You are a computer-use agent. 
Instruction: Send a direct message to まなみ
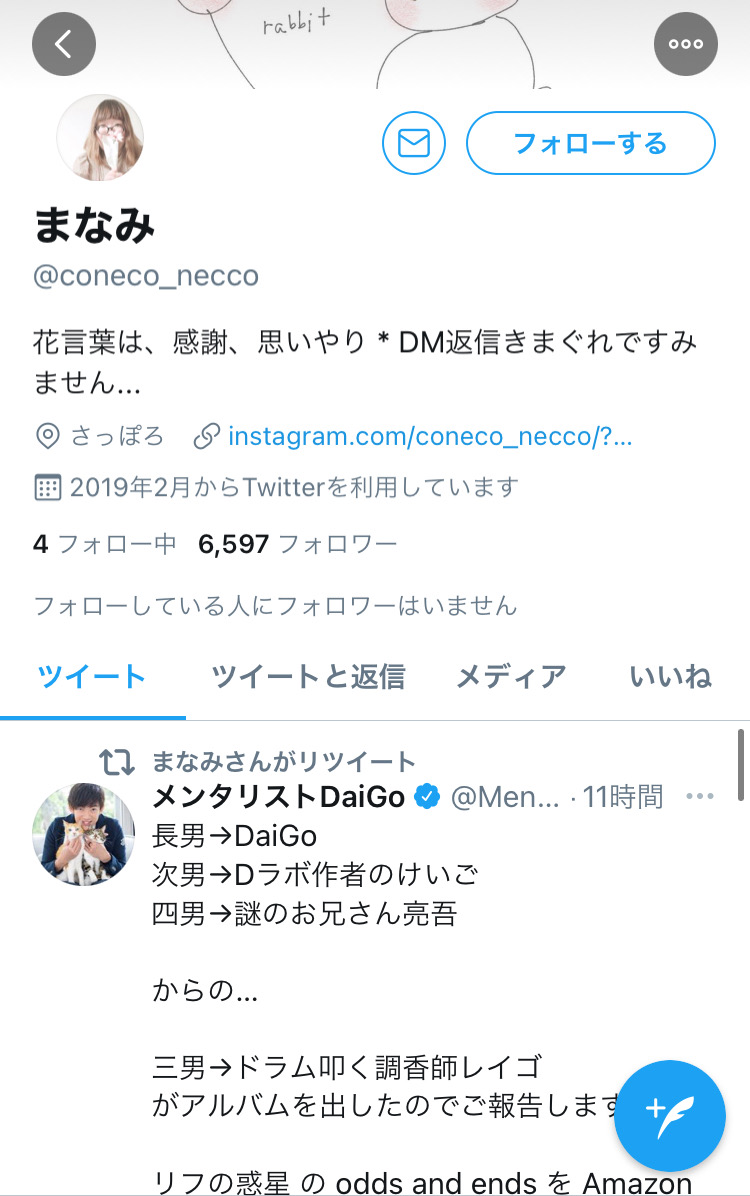click(413, 144)
